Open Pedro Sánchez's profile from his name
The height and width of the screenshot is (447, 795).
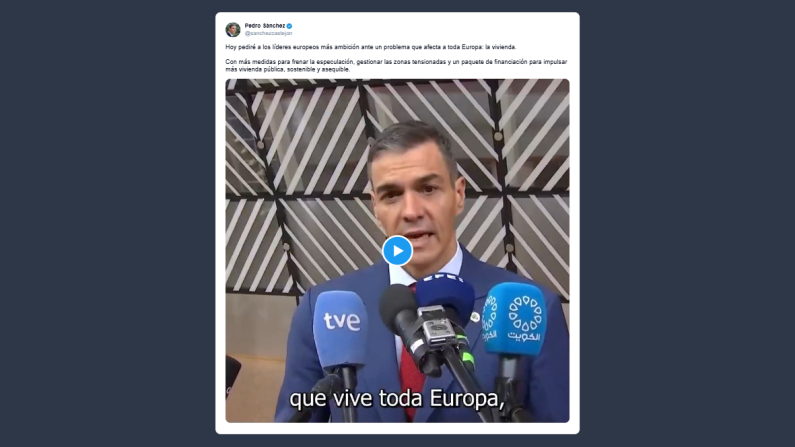point(264,26)
